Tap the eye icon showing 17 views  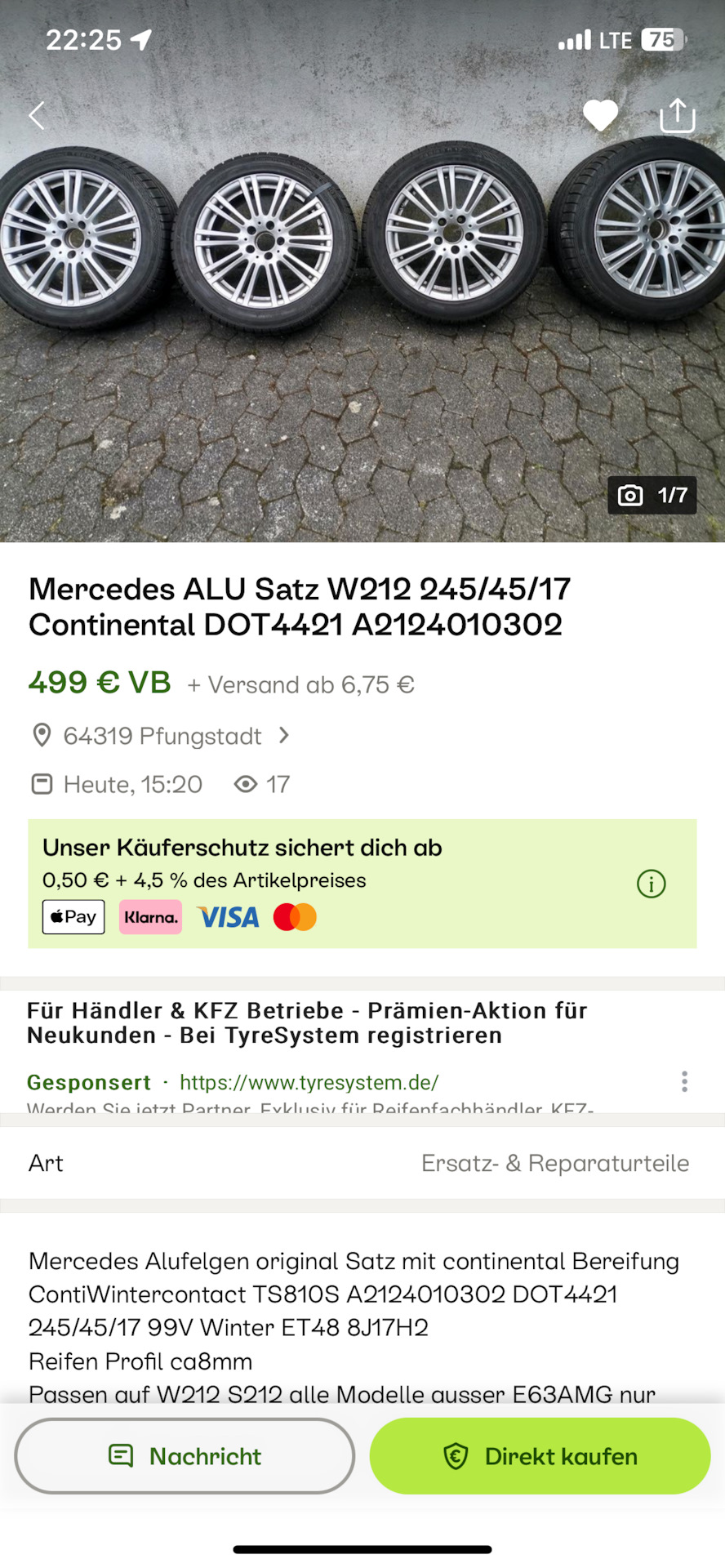[246, 784]
